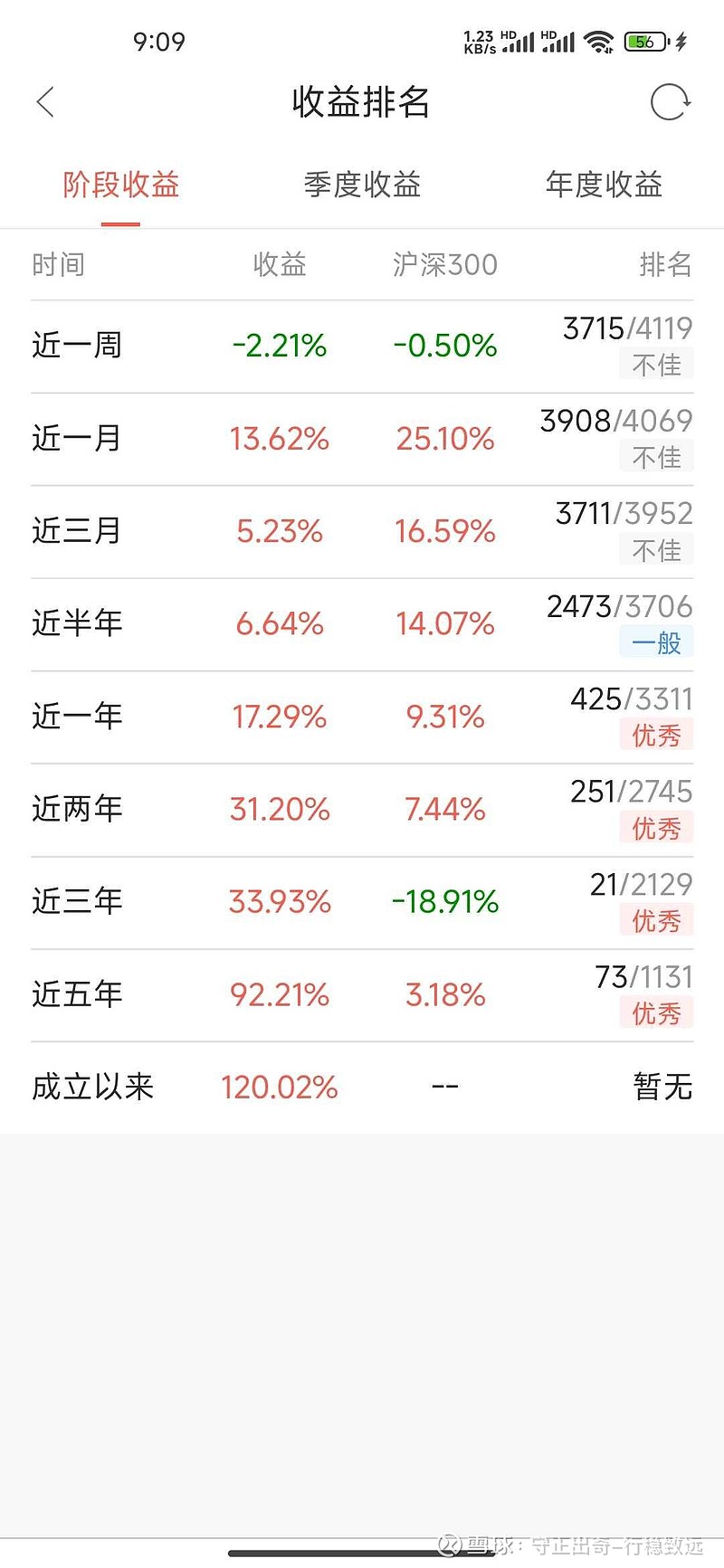The height and width of the screenshot is (1568, 724).
Task: Switch to the 季度收益 tab
Action: point(362,185)
